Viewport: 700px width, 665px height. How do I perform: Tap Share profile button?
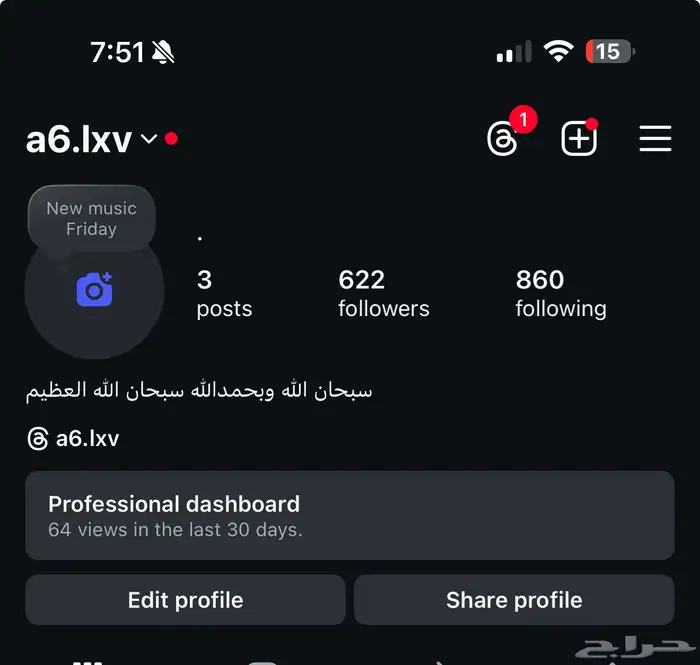514,600
